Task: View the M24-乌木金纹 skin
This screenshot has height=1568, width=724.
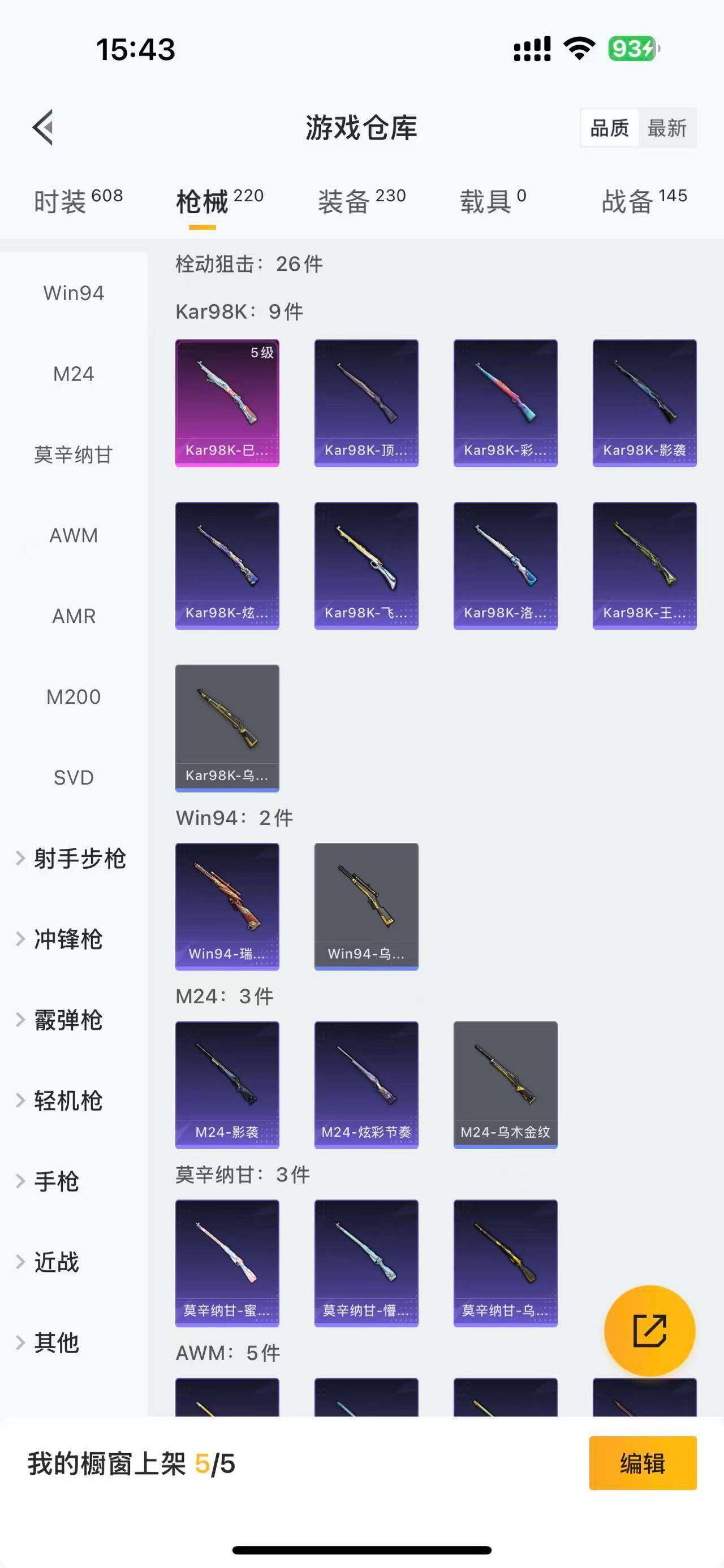Action: [x=505, y=1085]
